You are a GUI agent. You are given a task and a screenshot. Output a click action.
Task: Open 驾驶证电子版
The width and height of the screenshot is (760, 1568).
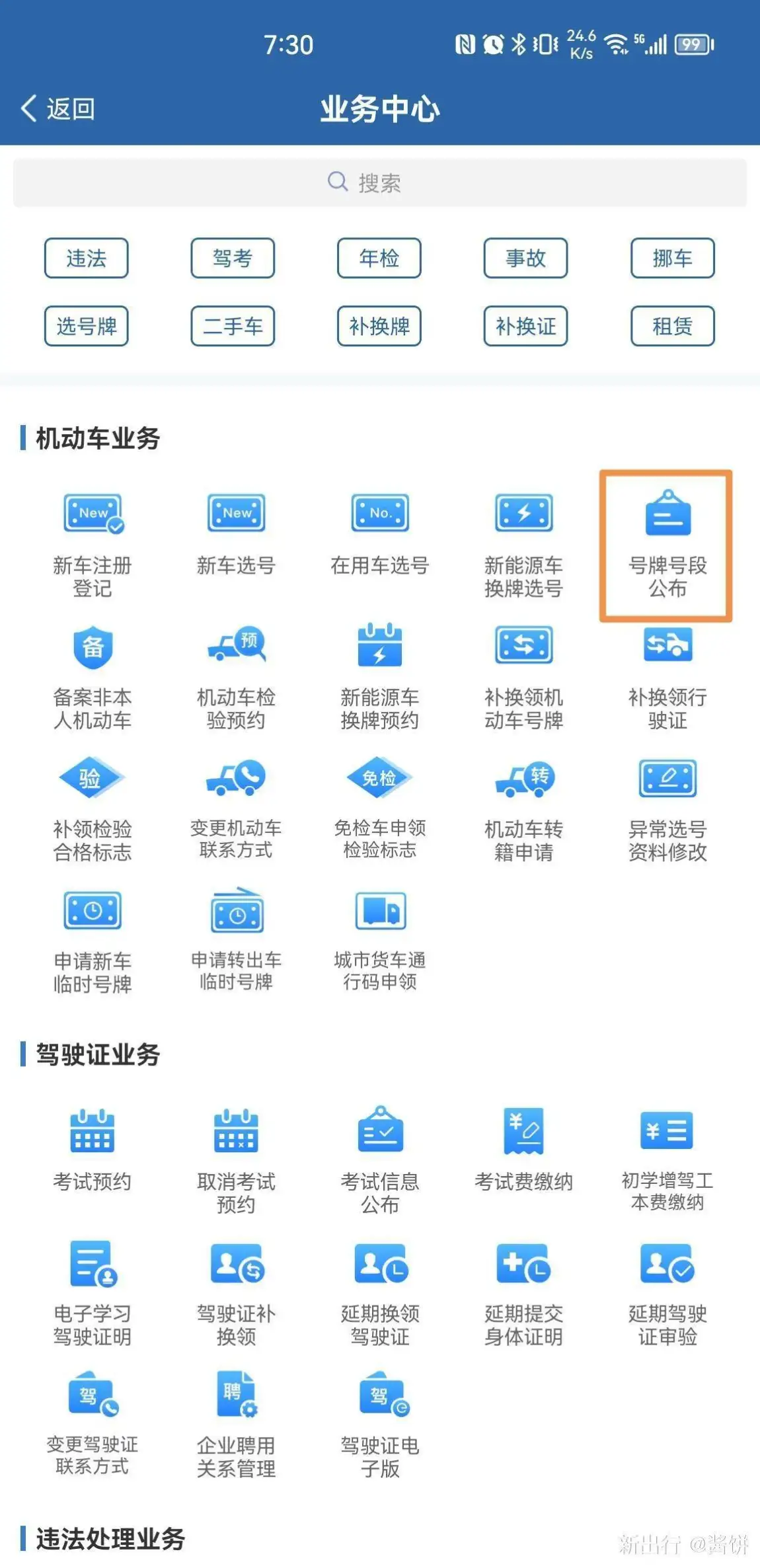point(380,1425)
